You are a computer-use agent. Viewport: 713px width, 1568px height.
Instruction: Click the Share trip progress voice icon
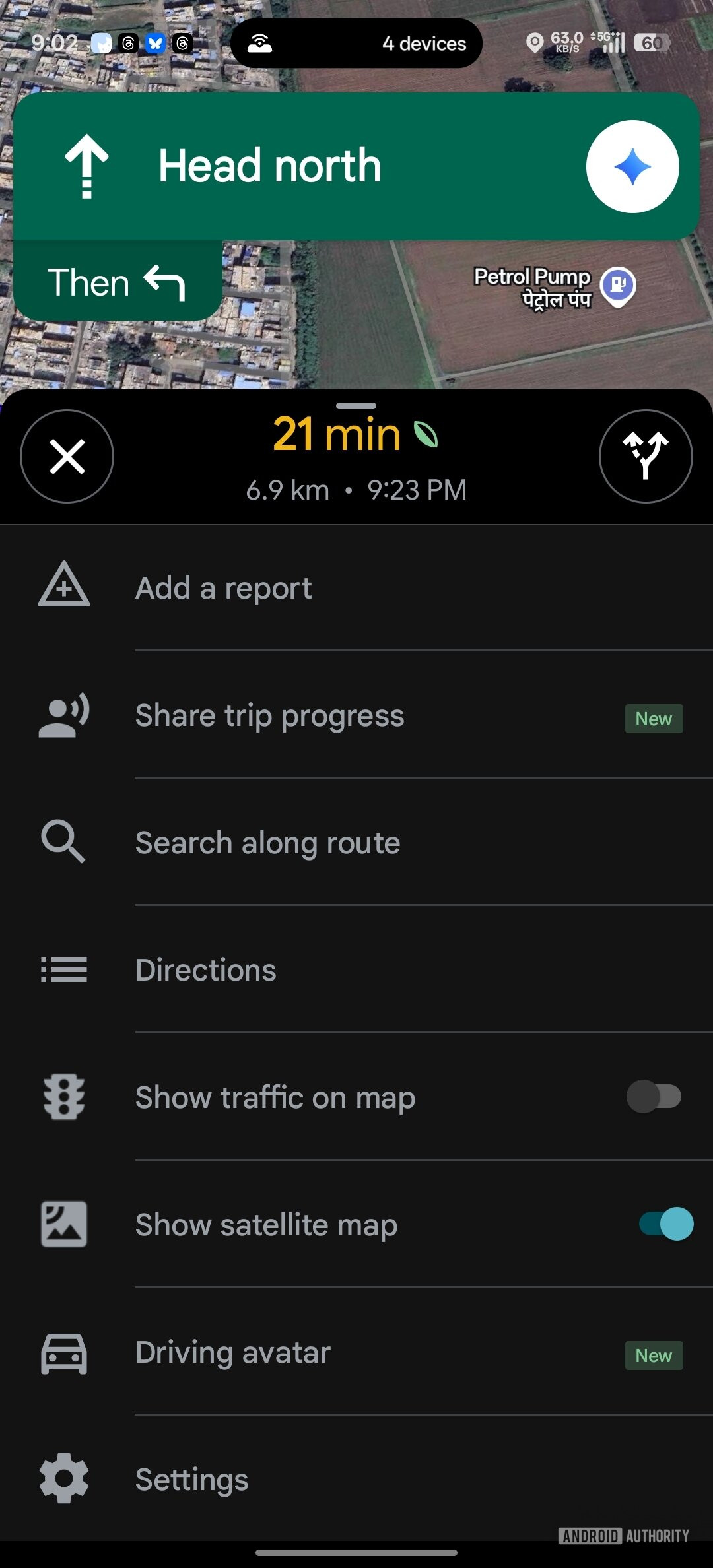63,715
